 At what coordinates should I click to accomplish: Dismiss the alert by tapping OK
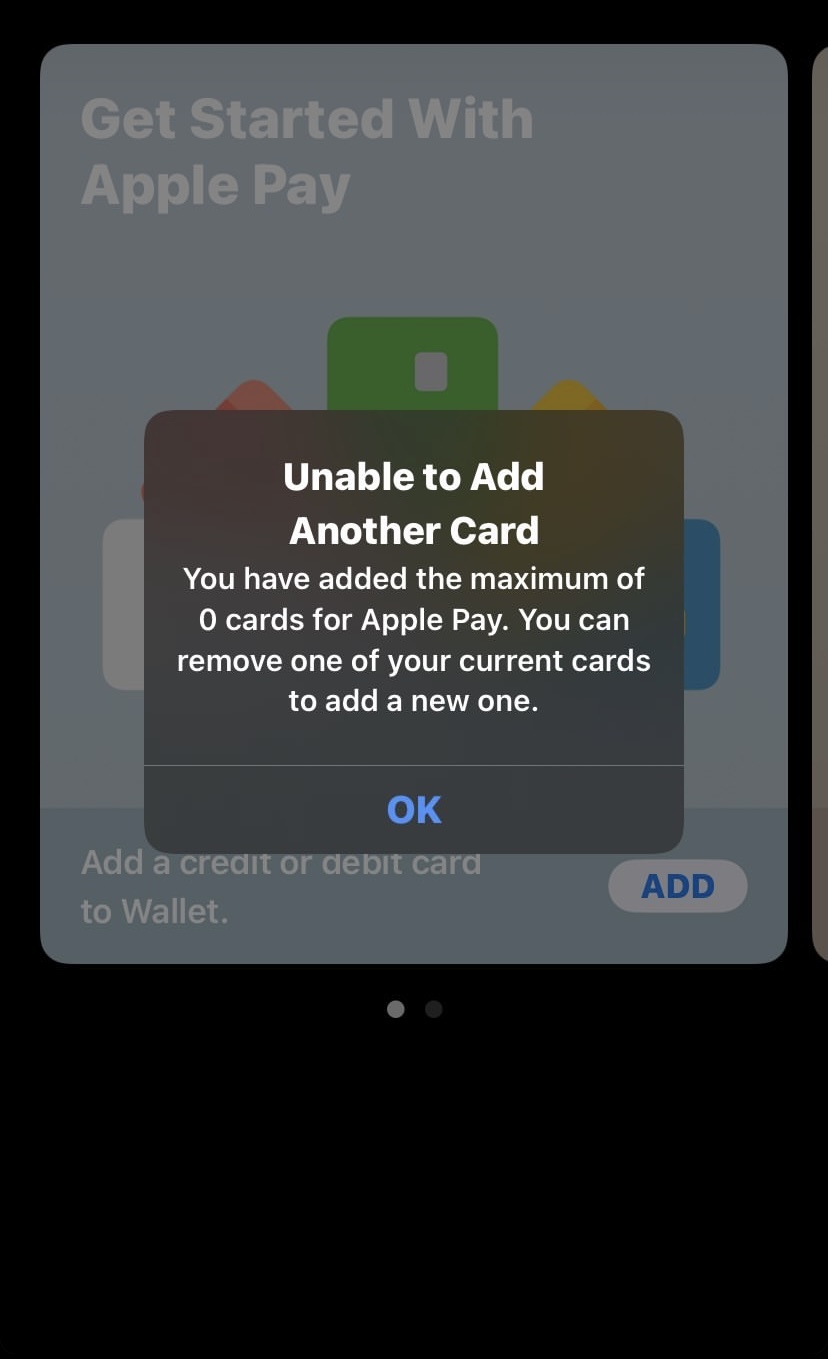point(414,809)
